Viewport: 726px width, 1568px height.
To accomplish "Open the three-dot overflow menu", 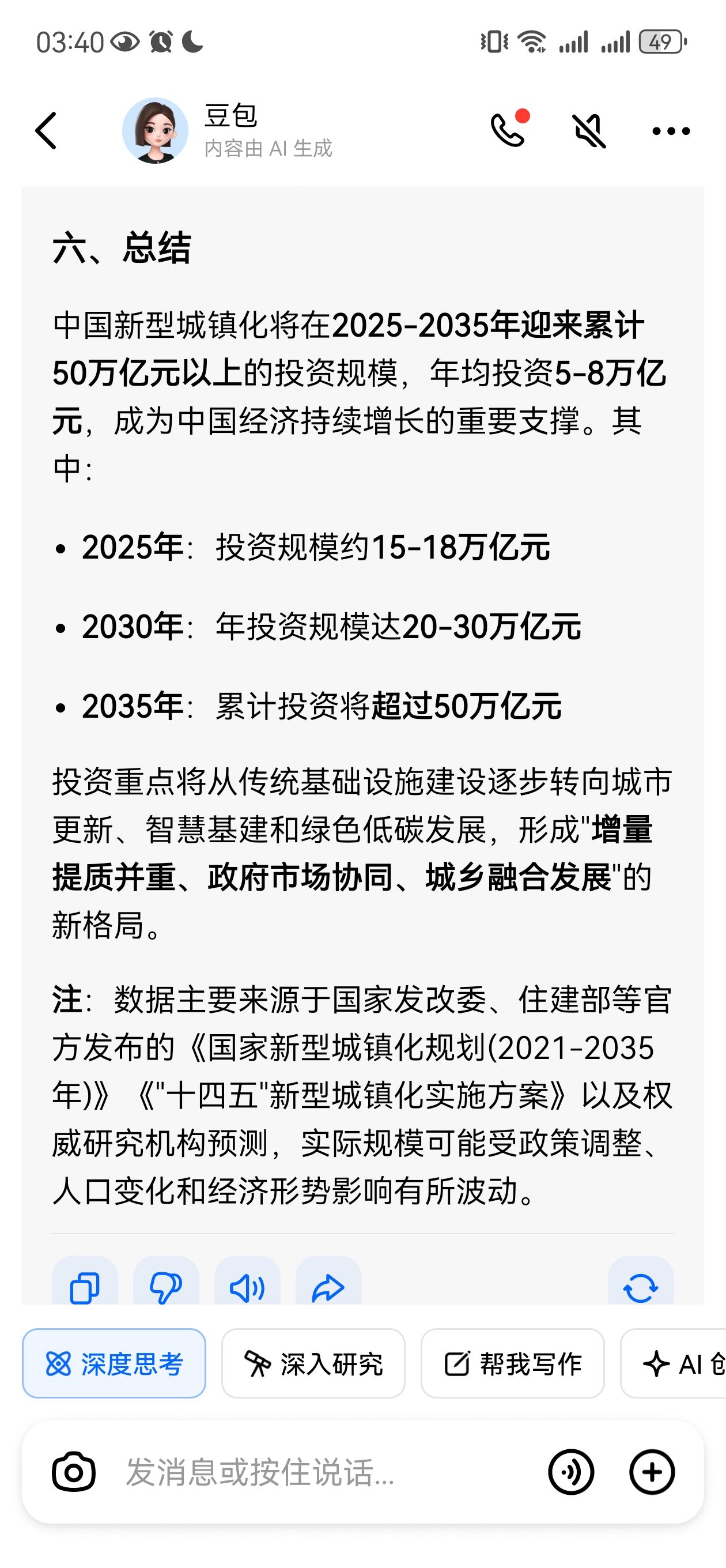I will [x=671, y=130].
